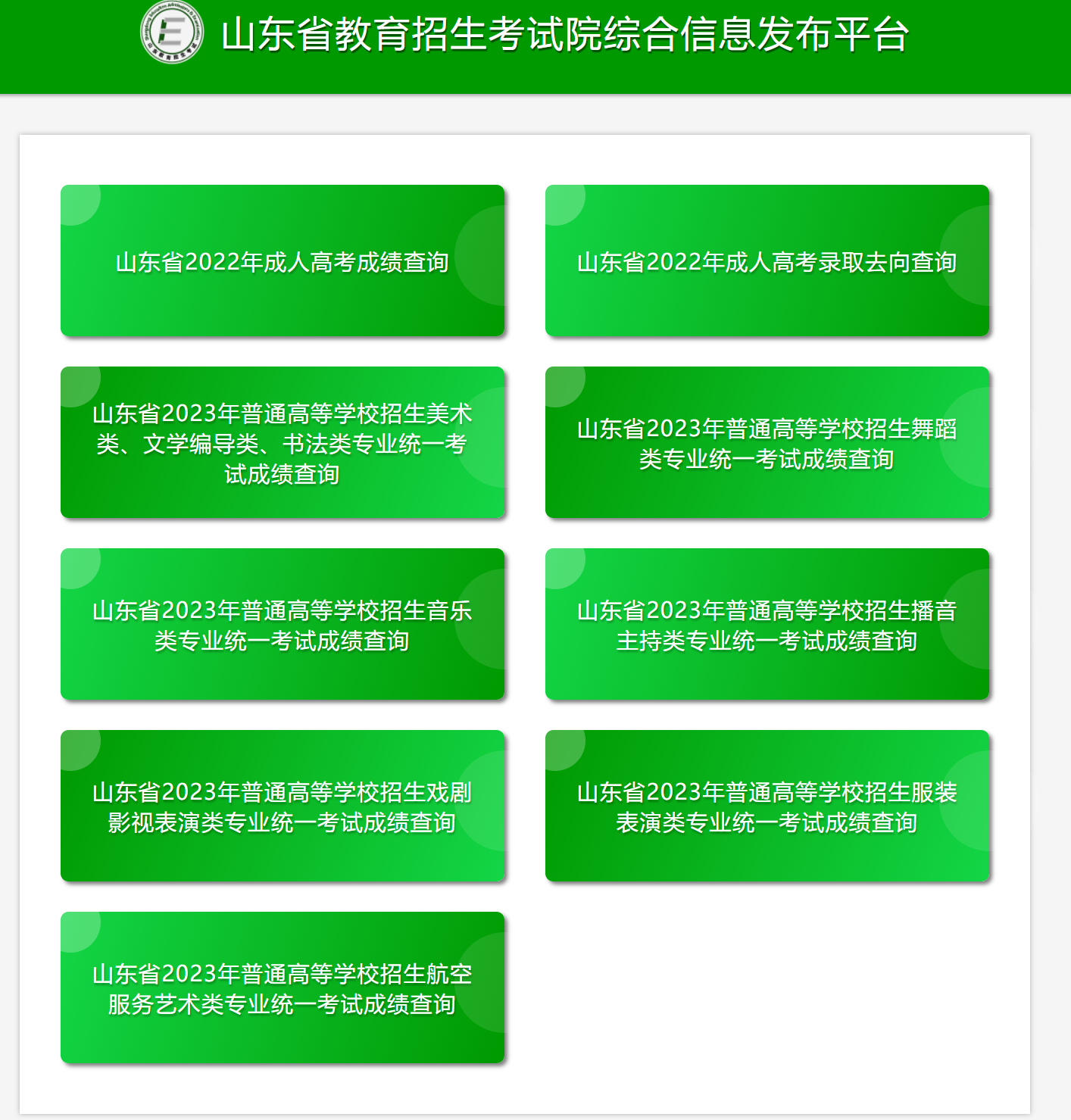
Task: Select 播音主持类专业统一考试成绩查询
Action: click(767, 625)
